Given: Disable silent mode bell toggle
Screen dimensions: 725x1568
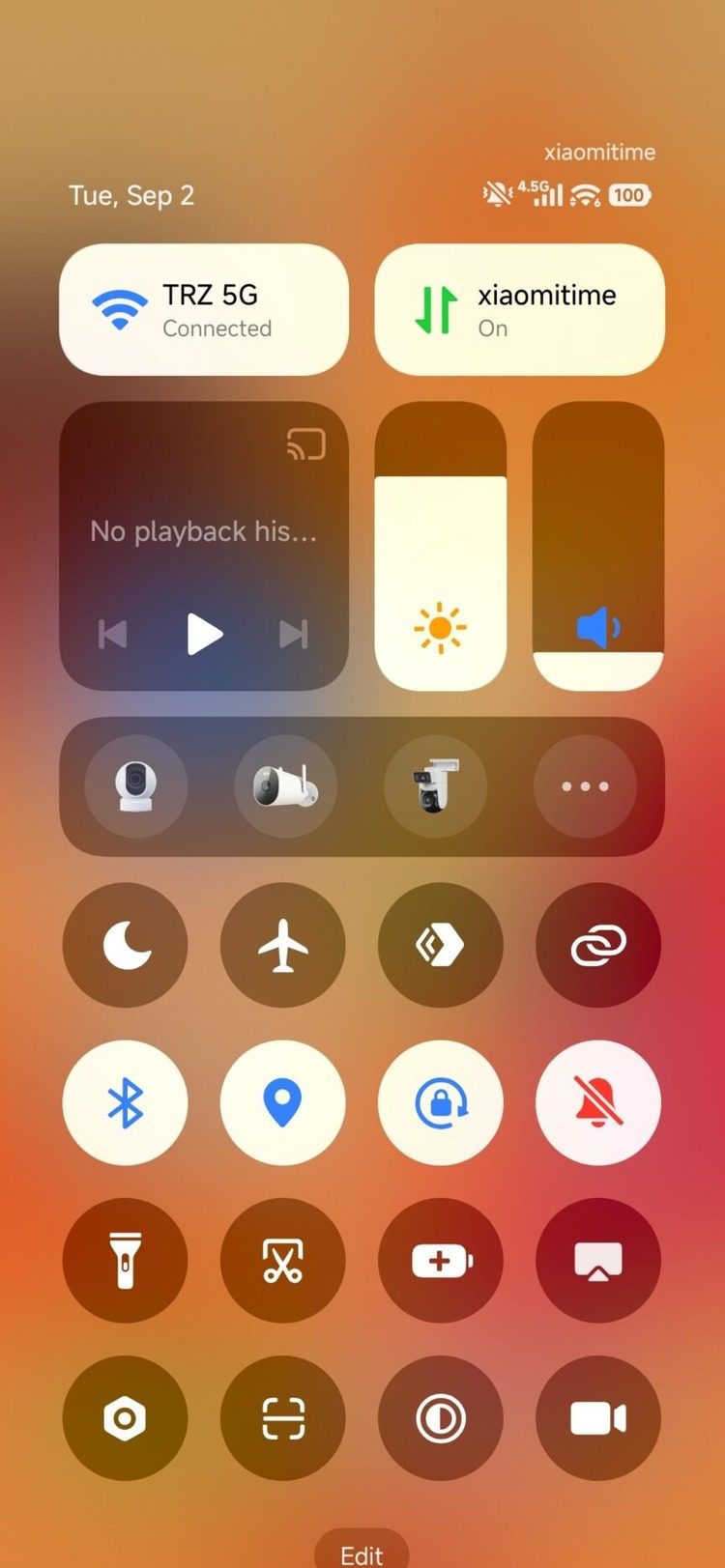Looking at the screenshot, I should coord(598,1103).
